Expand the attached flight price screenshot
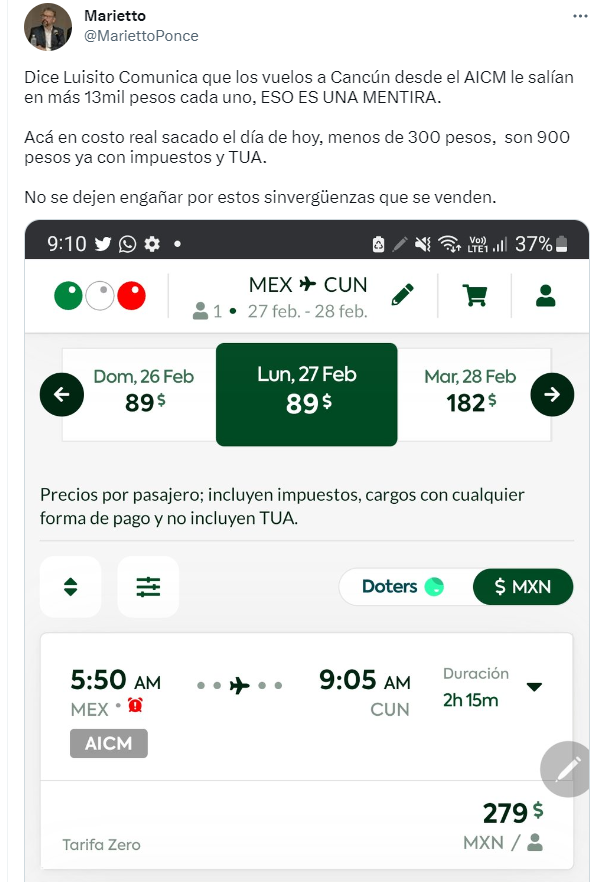The image size is (600, 882). (306, 550)
